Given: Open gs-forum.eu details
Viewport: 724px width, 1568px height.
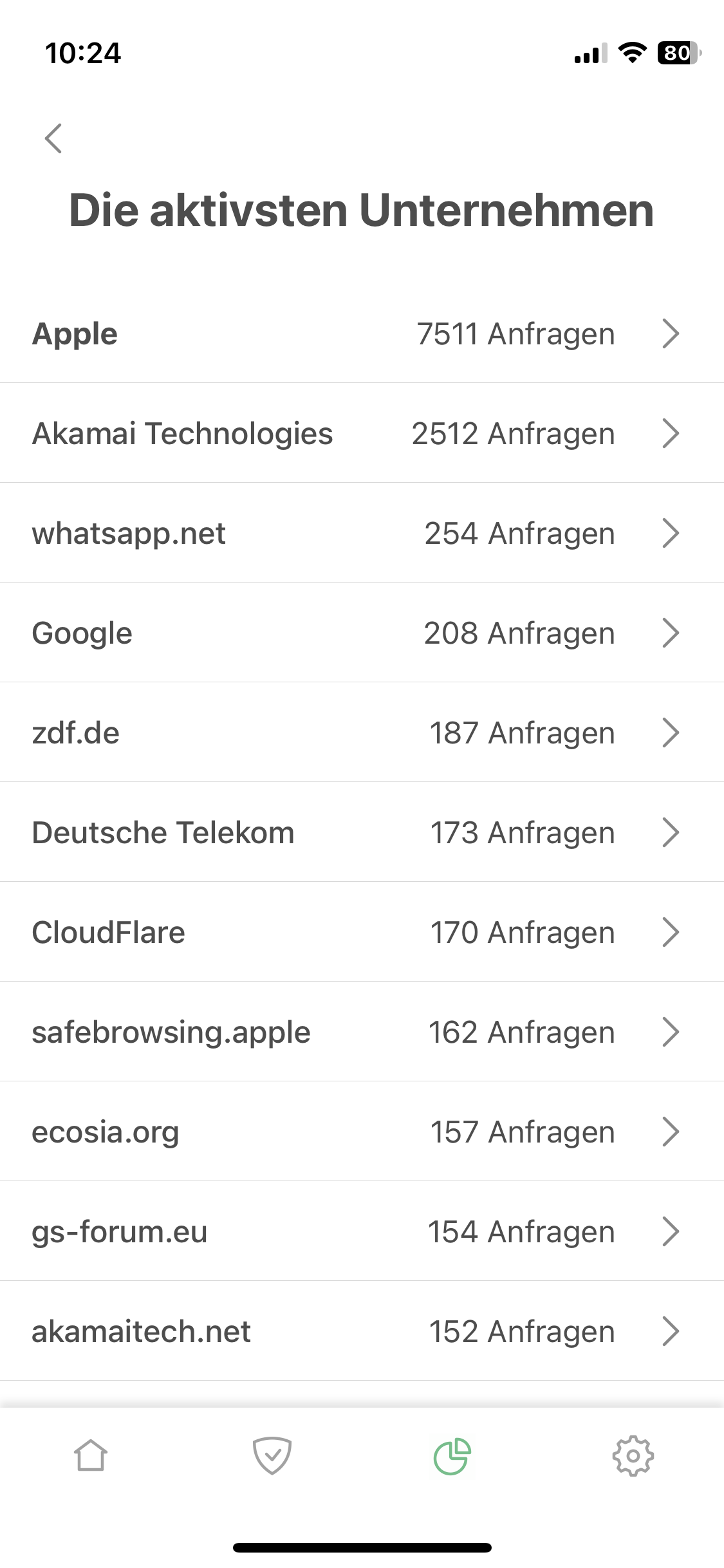Looking at the screenshot, I should (362, 1231).
